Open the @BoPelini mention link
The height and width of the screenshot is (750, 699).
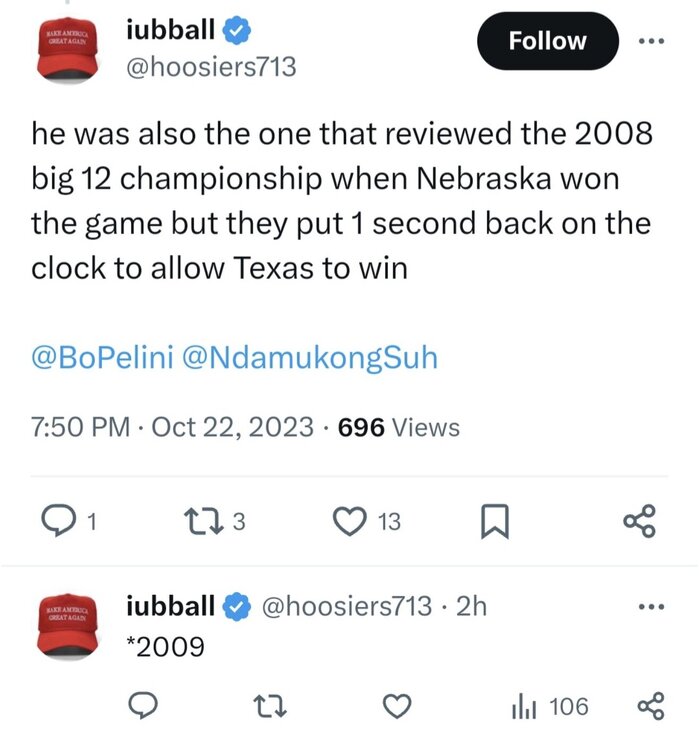point(102,359)
